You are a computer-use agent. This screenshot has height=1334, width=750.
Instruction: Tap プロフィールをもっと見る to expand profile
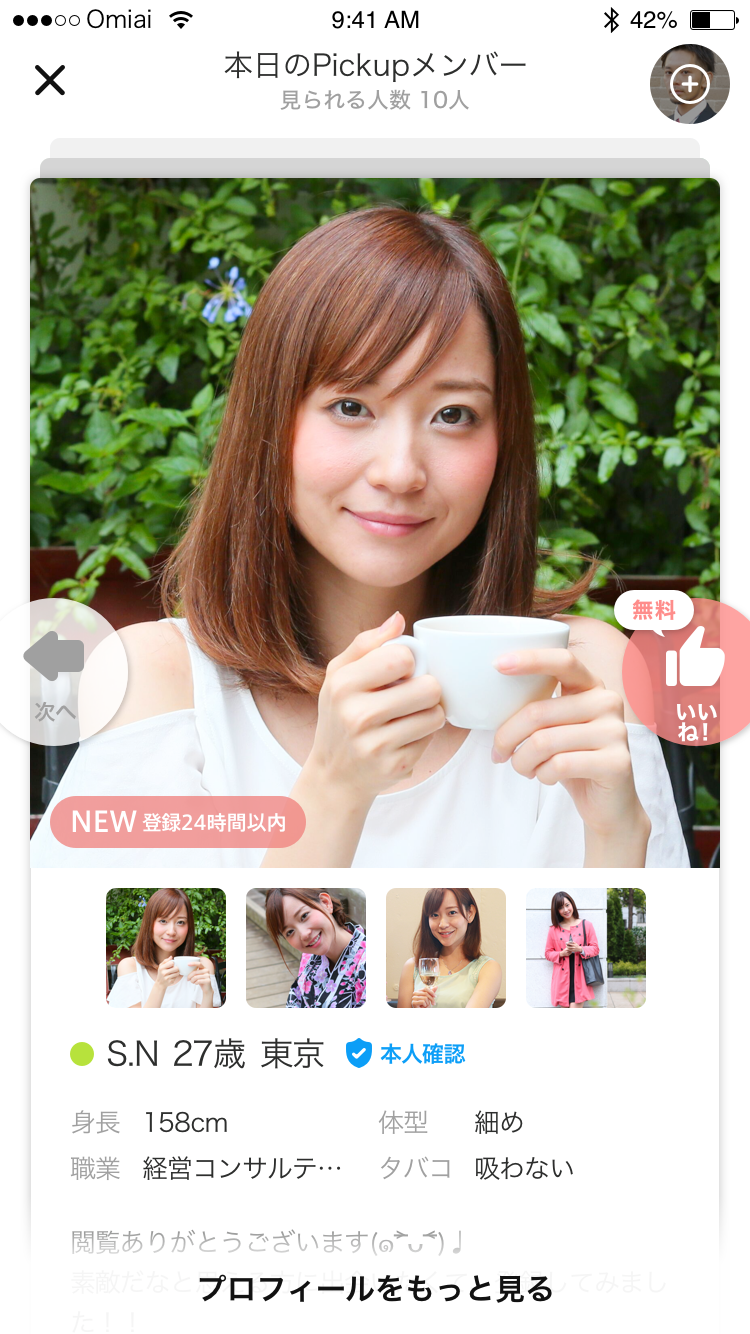click(x=375, y=1289)
